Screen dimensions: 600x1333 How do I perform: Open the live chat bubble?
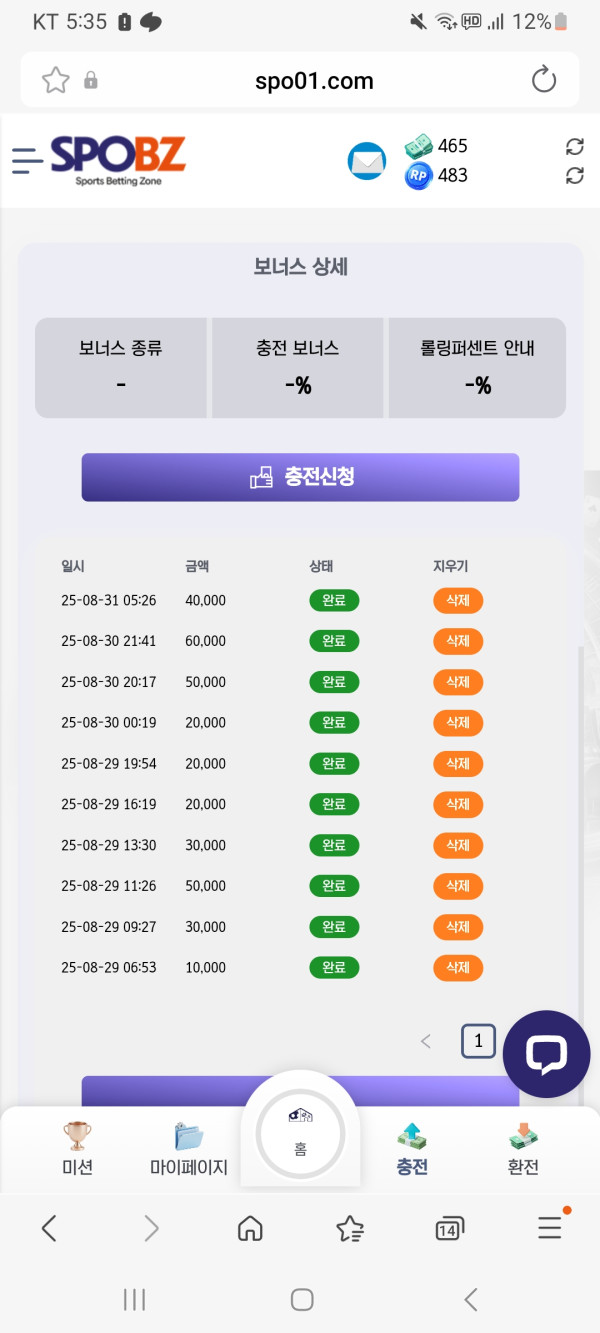coord(546,1054)
